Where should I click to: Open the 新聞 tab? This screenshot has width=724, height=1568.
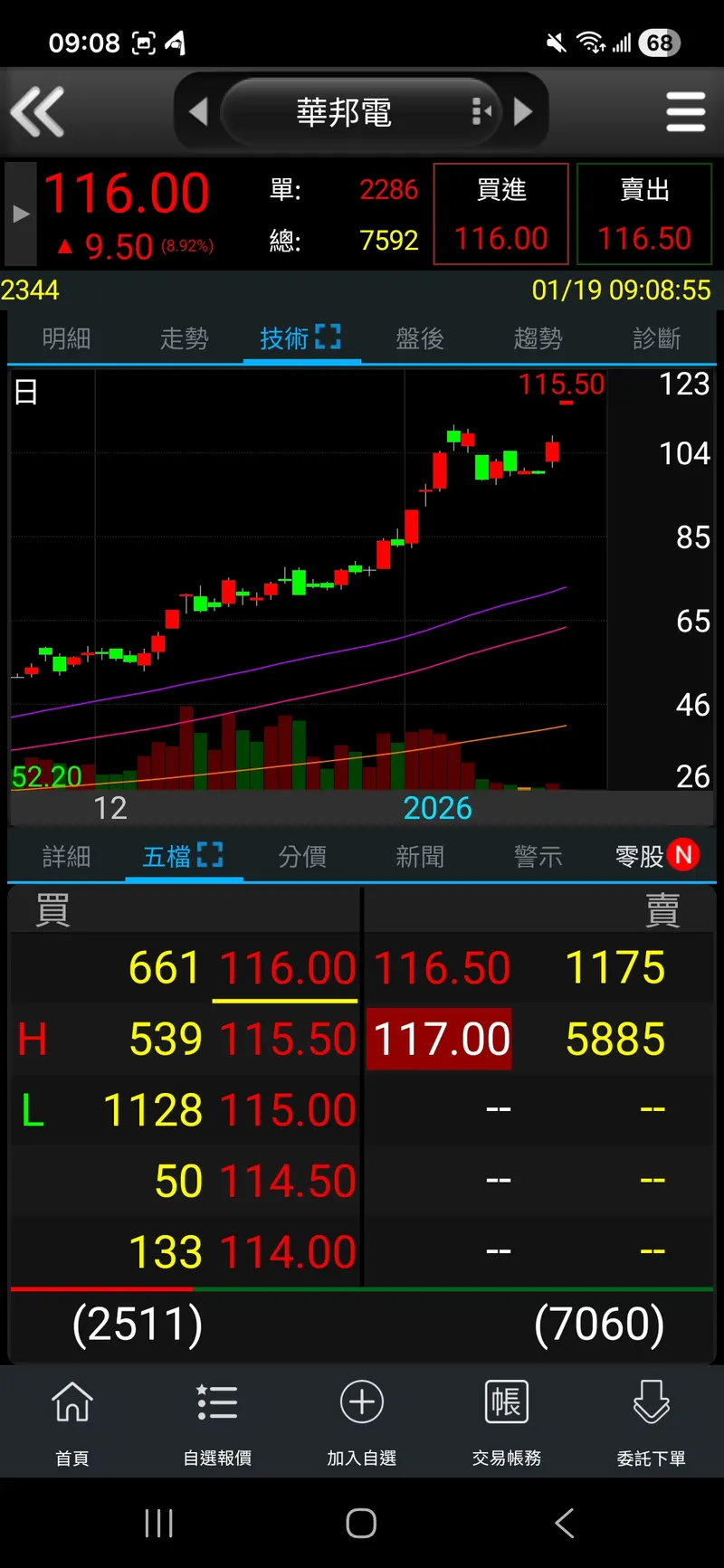point(420,856)
